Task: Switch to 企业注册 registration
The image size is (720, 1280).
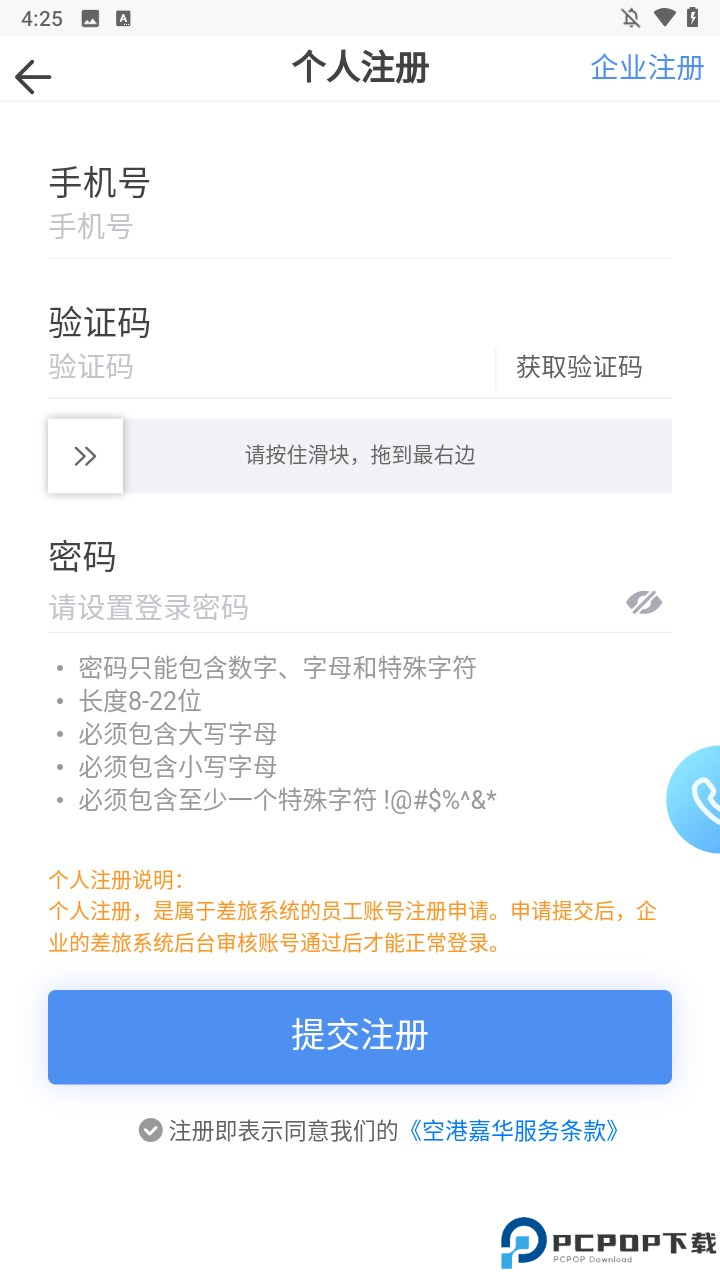Action: tap(646, 68)
